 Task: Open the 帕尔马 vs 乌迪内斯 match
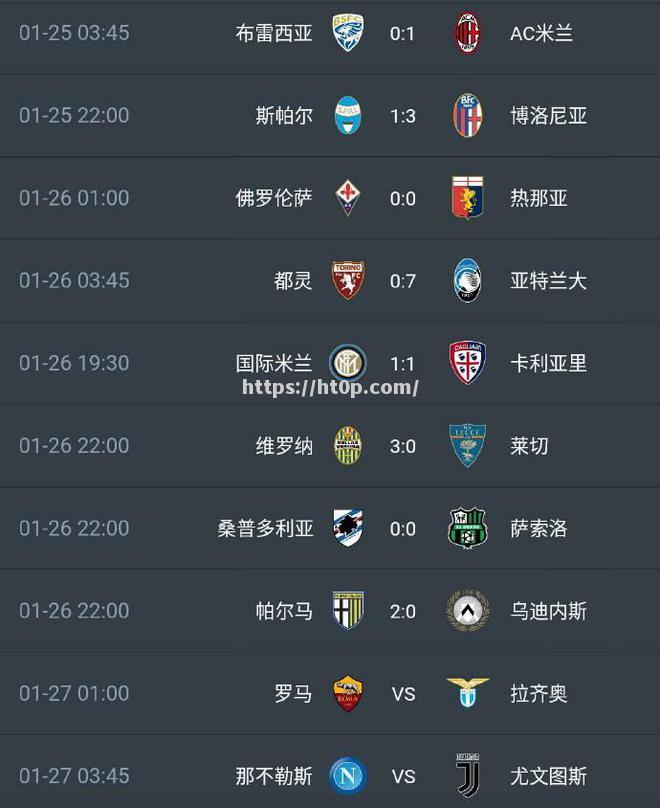[402, 611]
